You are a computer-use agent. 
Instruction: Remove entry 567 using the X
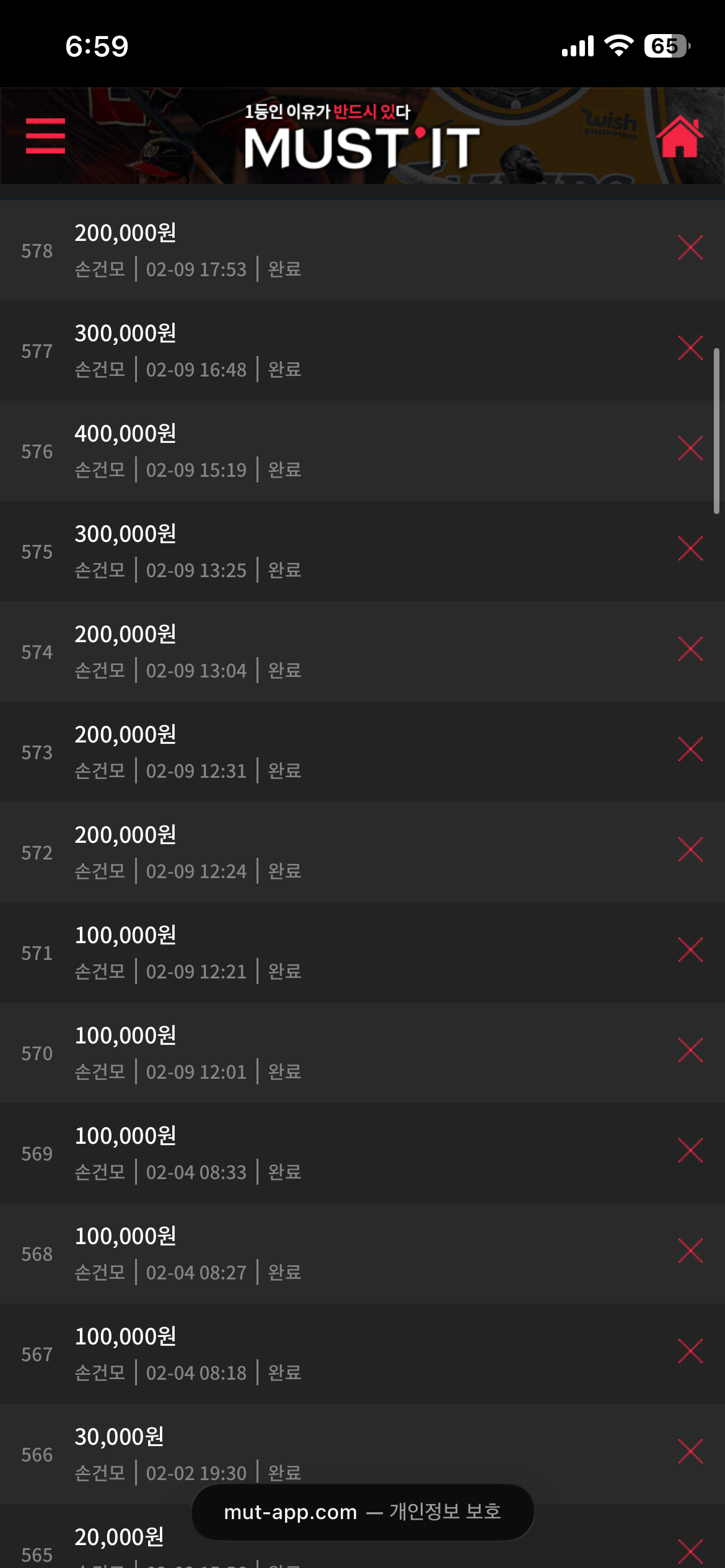tap(690, 1351)
